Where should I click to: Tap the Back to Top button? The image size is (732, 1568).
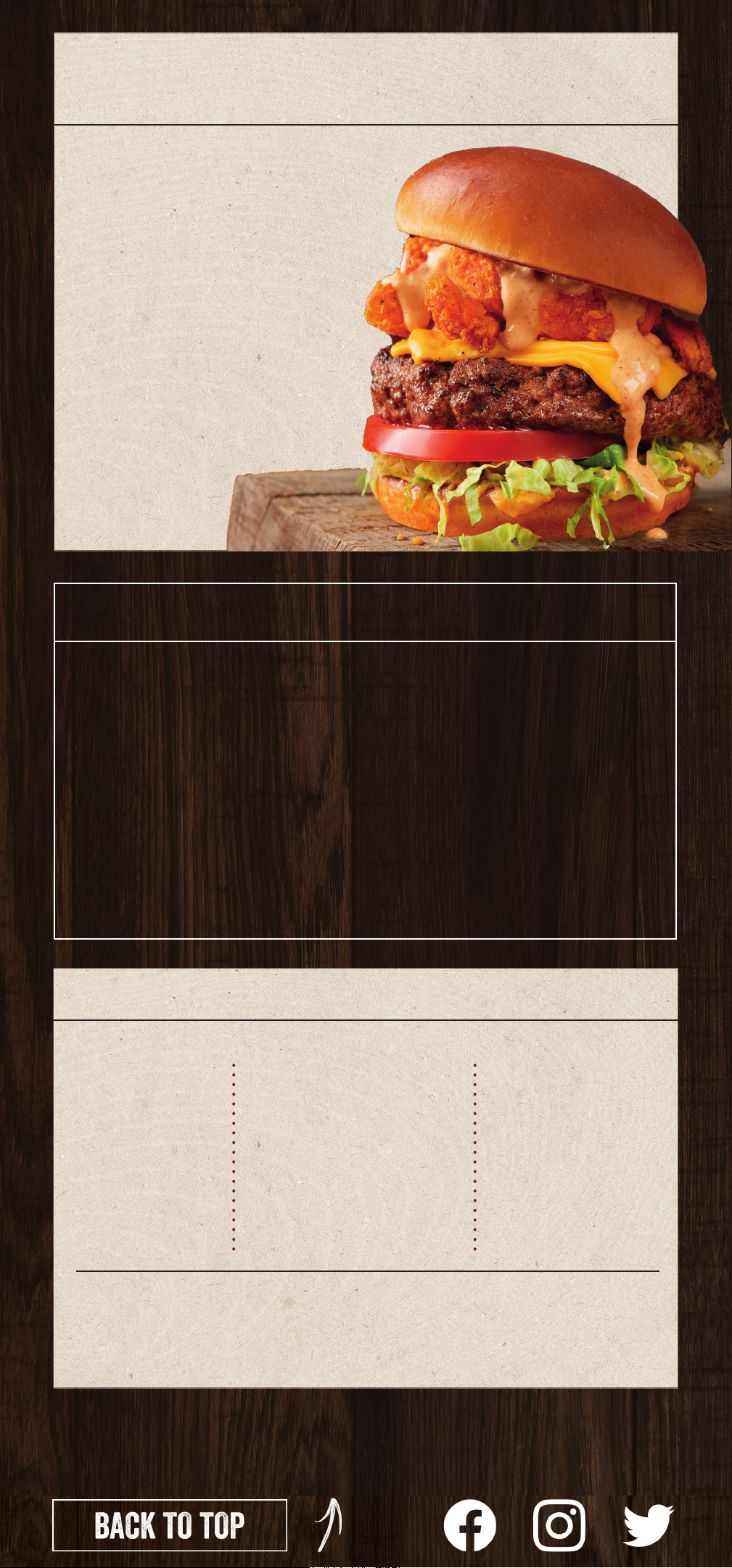point(170,1524)
